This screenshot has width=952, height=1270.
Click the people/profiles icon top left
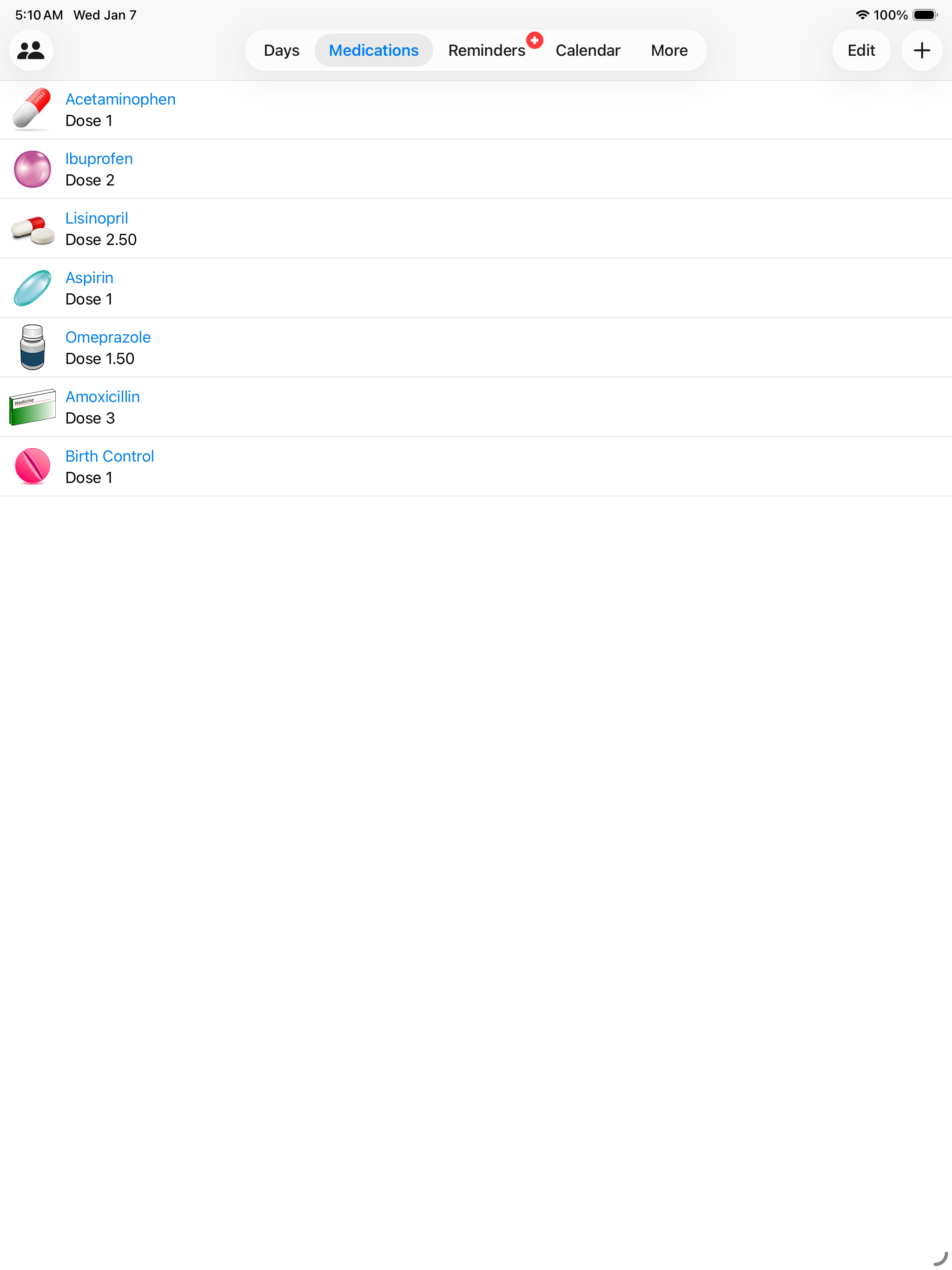coord(31,50)
